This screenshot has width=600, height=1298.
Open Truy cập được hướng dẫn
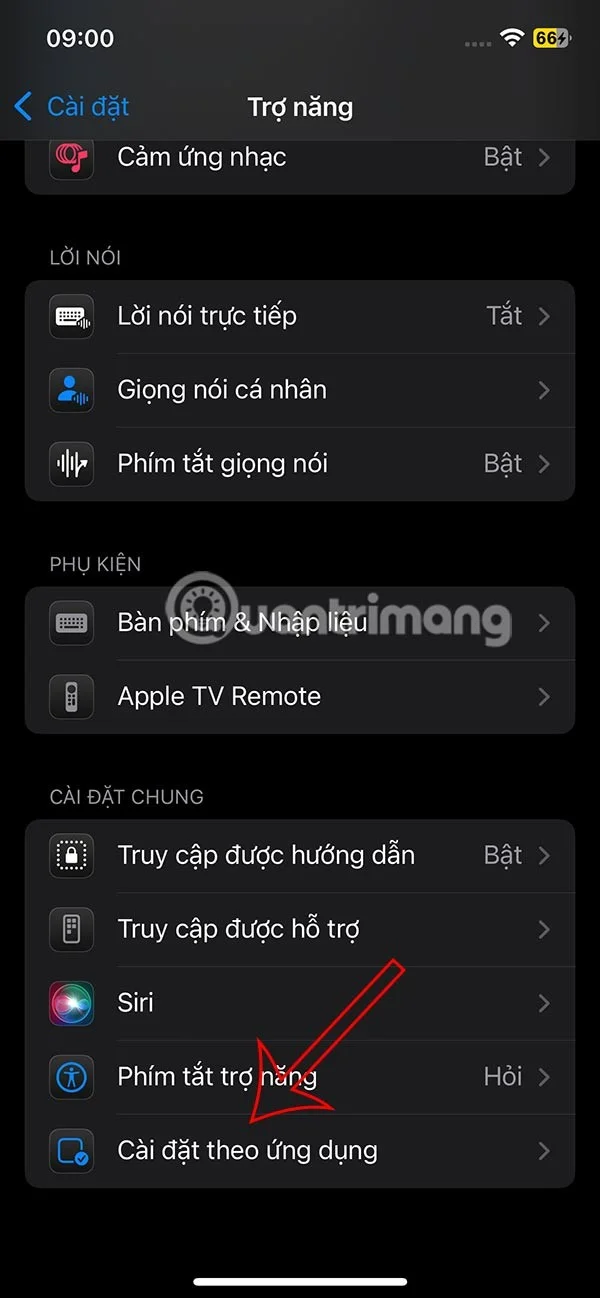click(x=300, y=856)
